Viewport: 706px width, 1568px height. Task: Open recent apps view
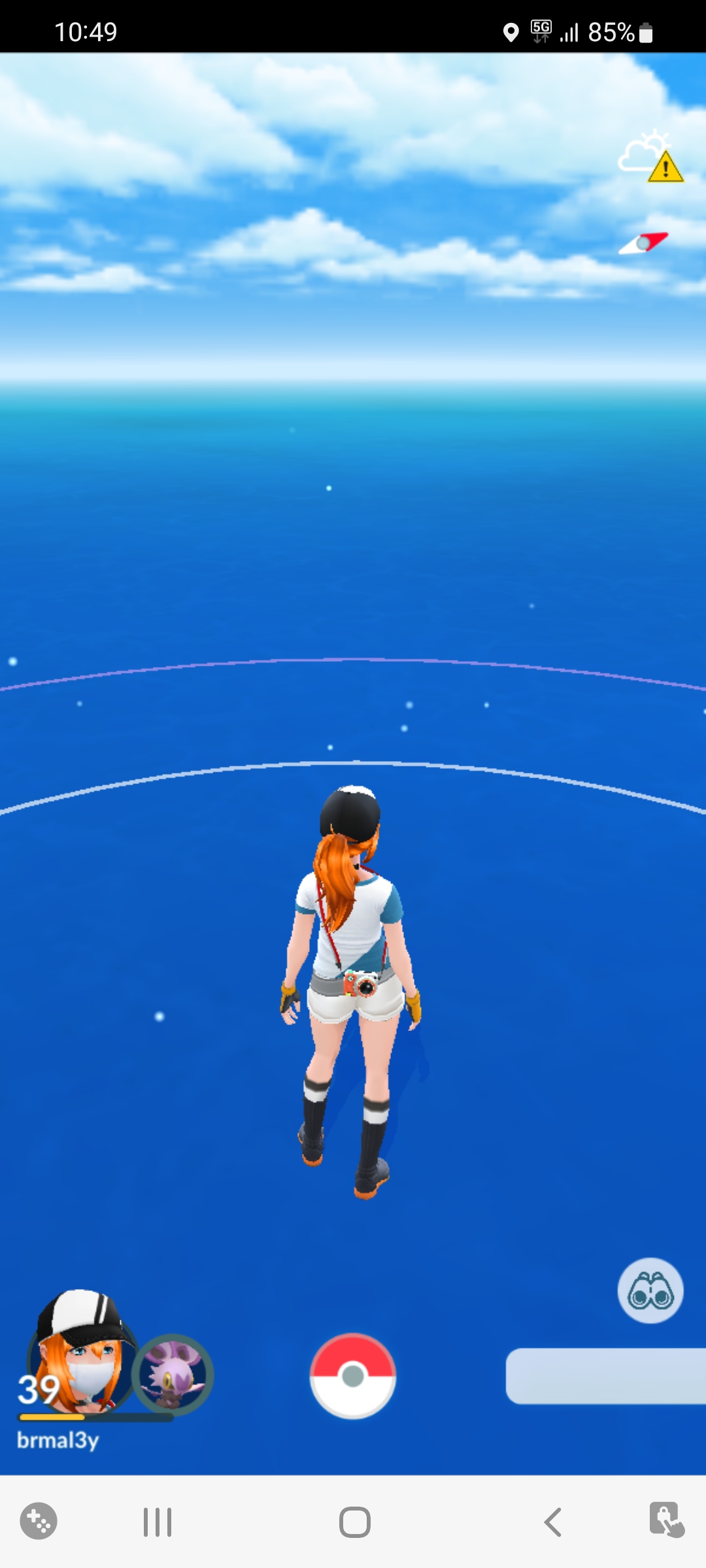158,1522
